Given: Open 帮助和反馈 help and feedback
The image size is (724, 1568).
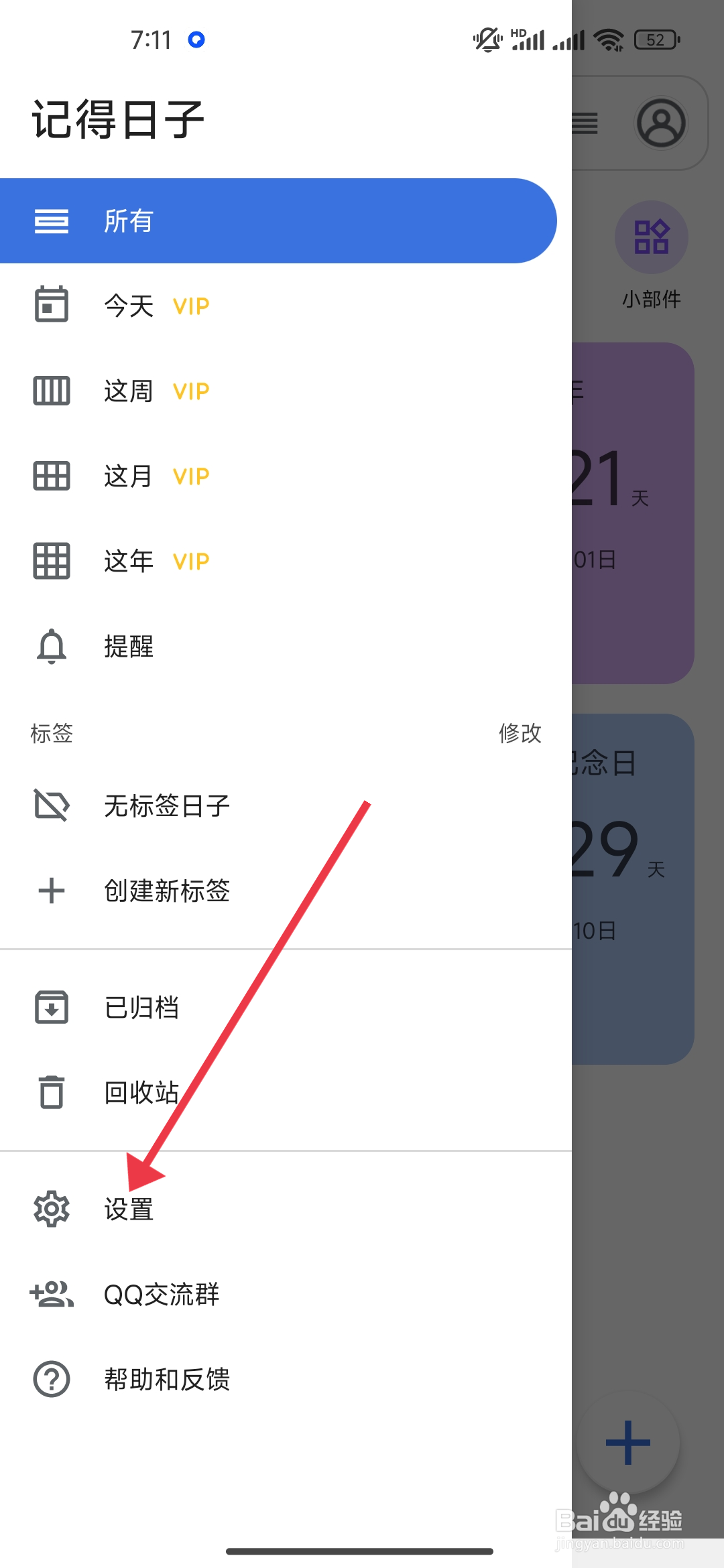Looking at the screenshot, I should pyautogui.click(x=168, y=1378).
